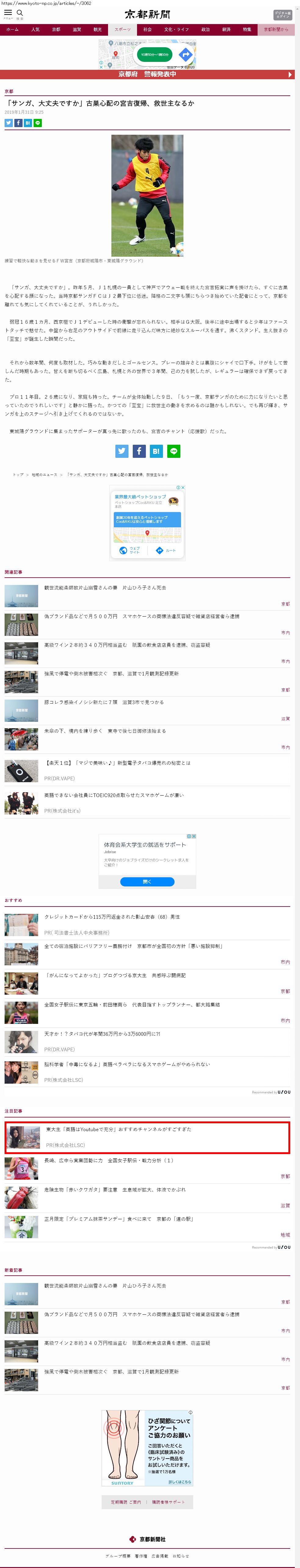The image size is (300, 1568).
Task: Select the 文化・ライフ tab
Action: pos(176,29)
